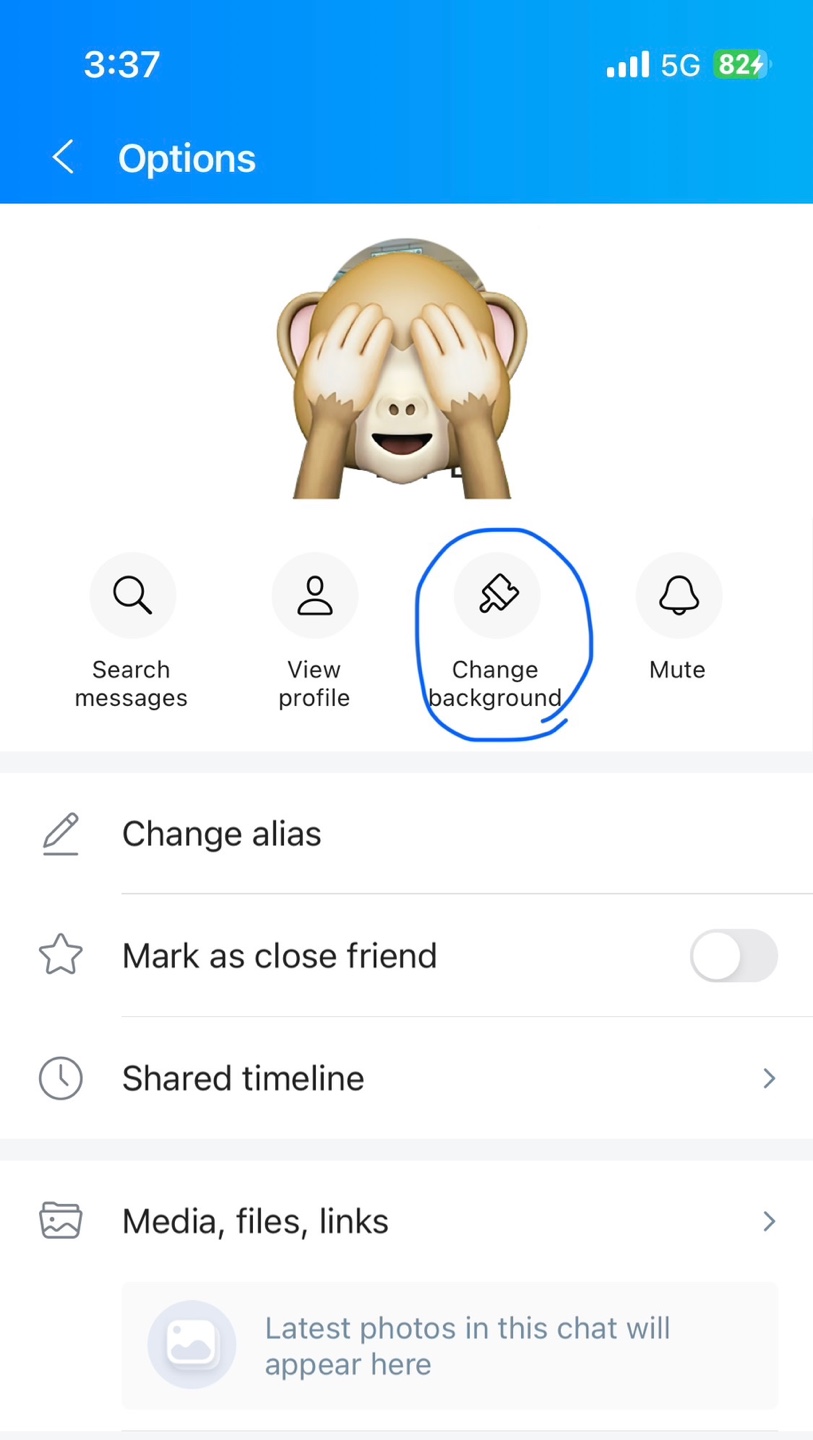Go back from the Options screen
Image resolution: width=813 pixels, height=1440 pixels.
(63, 158)
